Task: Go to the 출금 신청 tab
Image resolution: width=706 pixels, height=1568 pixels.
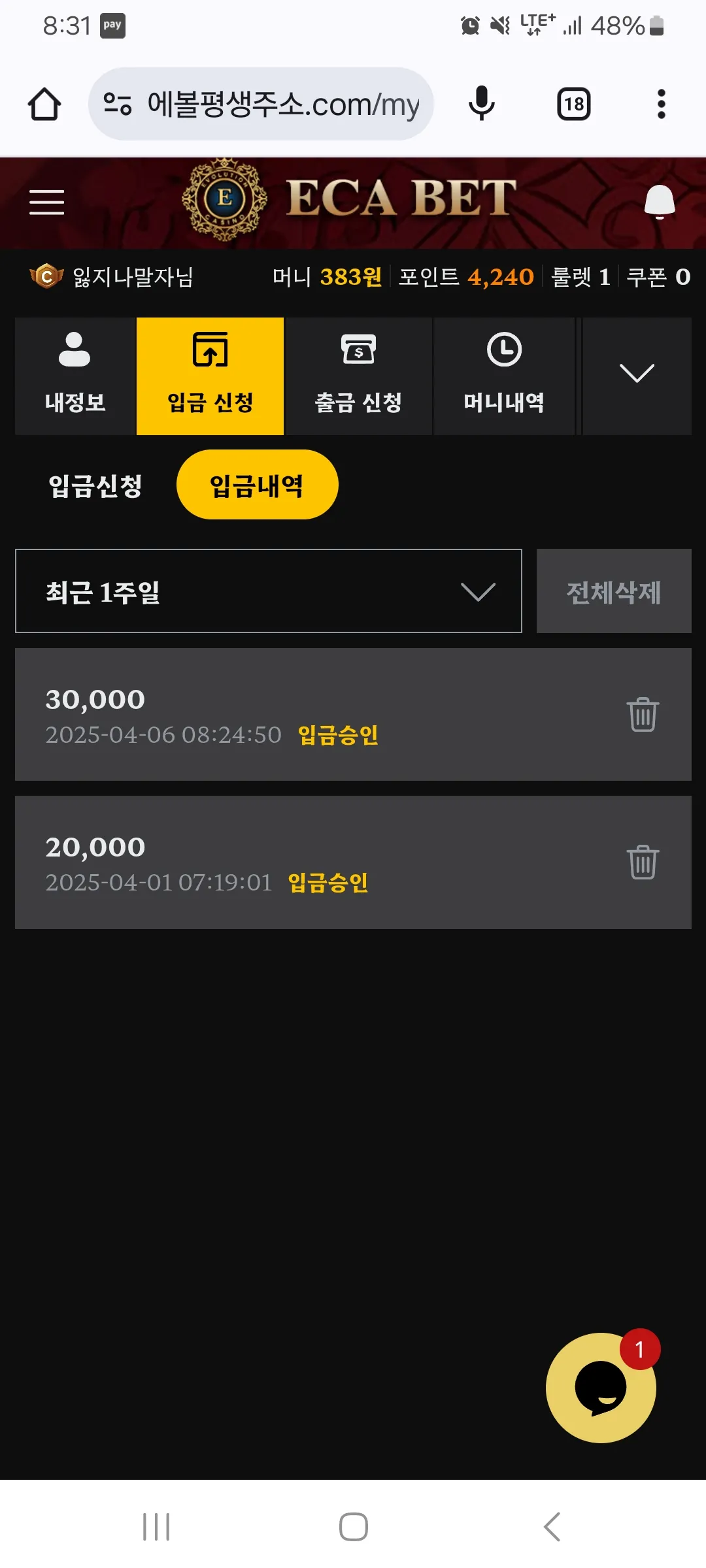Action: [x=358, y=376]
